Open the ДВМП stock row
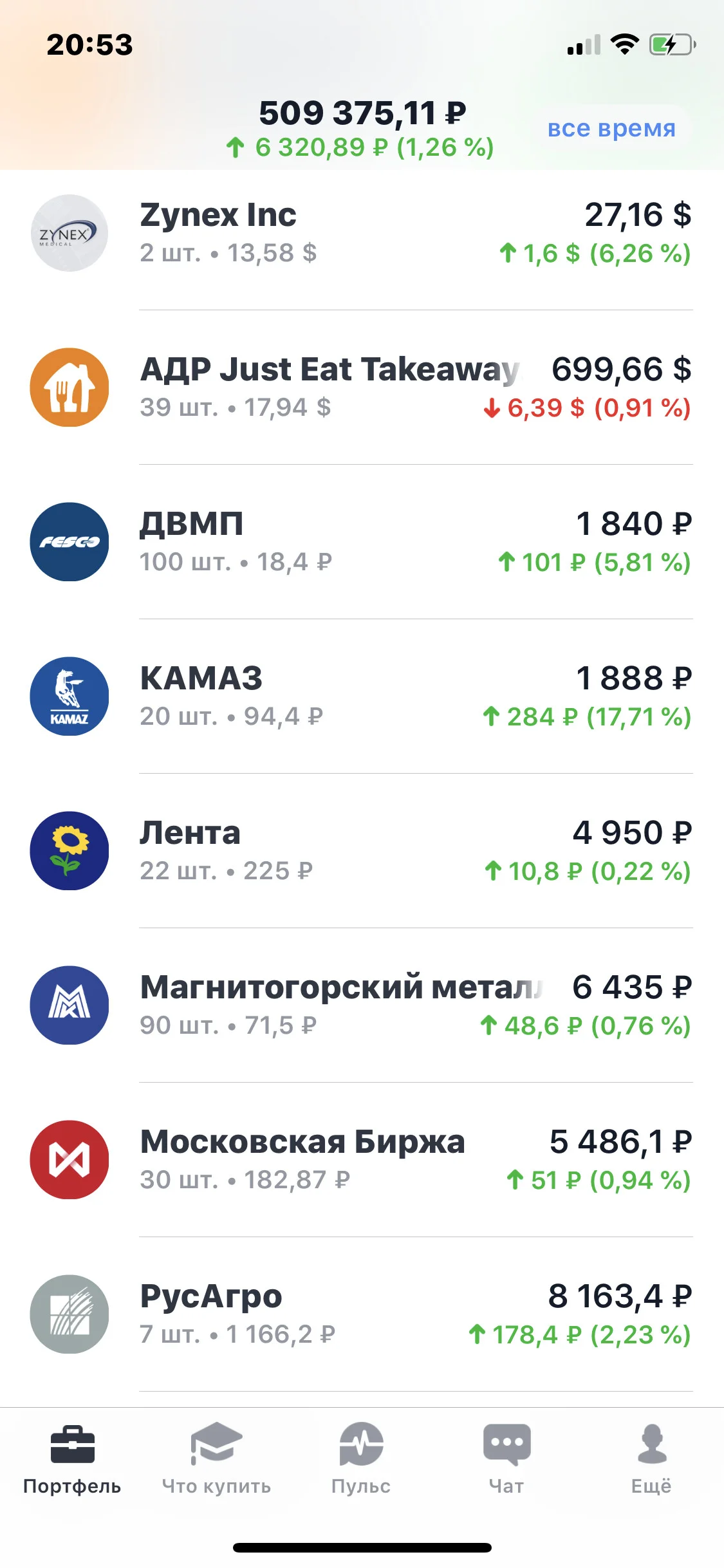 coord(362,542)
